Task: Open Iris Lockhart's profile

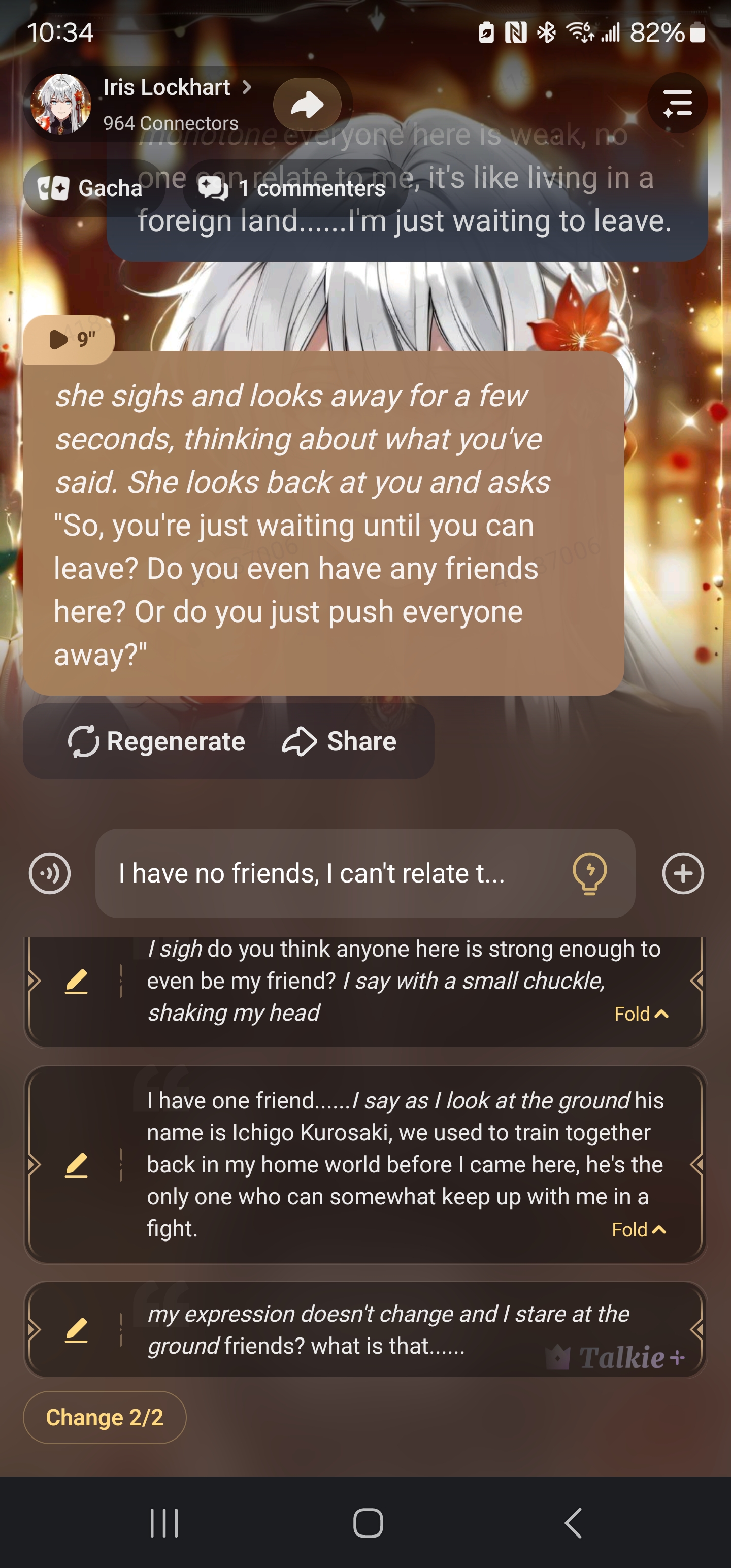Action: (165, 88)
